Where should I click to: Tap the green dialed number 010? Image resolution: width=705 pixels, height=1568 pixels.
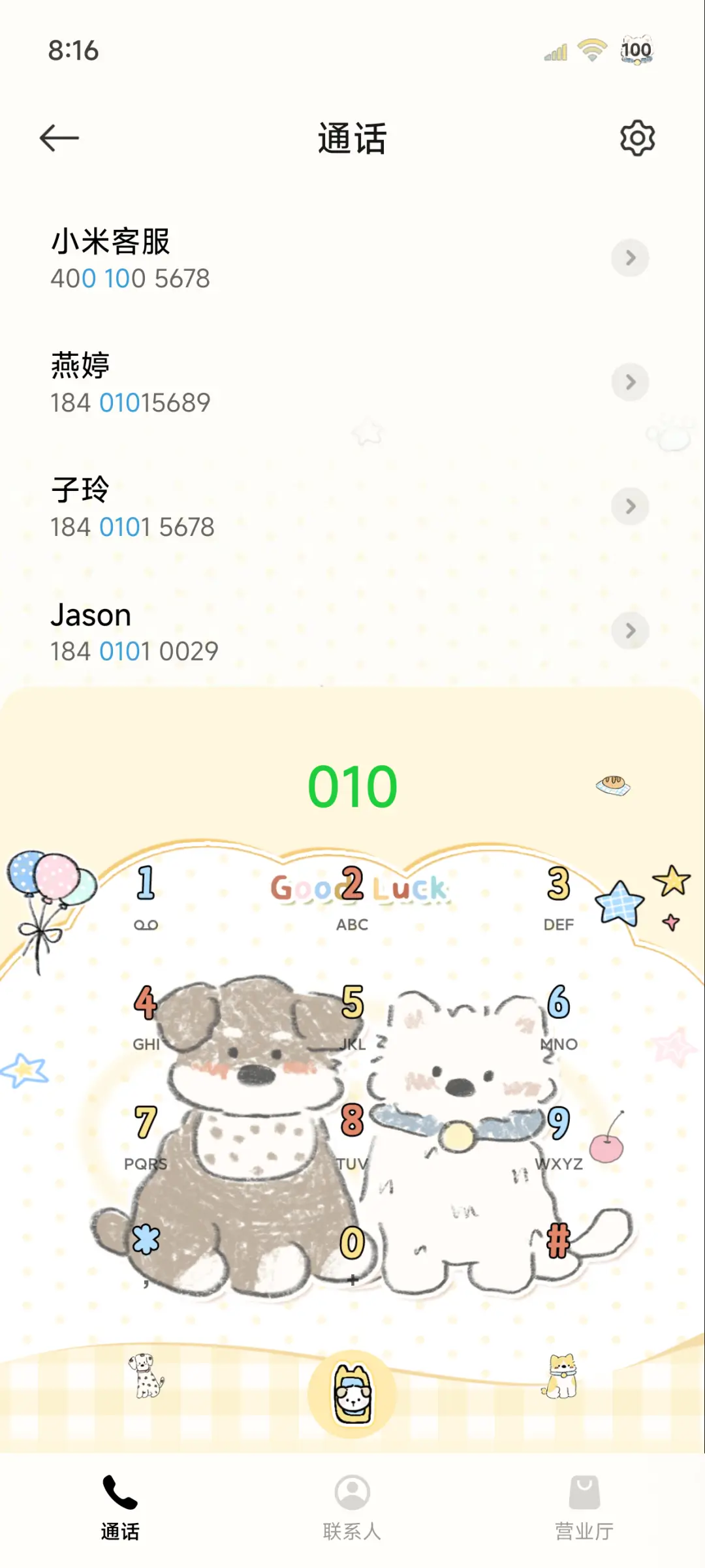point(351,787)
